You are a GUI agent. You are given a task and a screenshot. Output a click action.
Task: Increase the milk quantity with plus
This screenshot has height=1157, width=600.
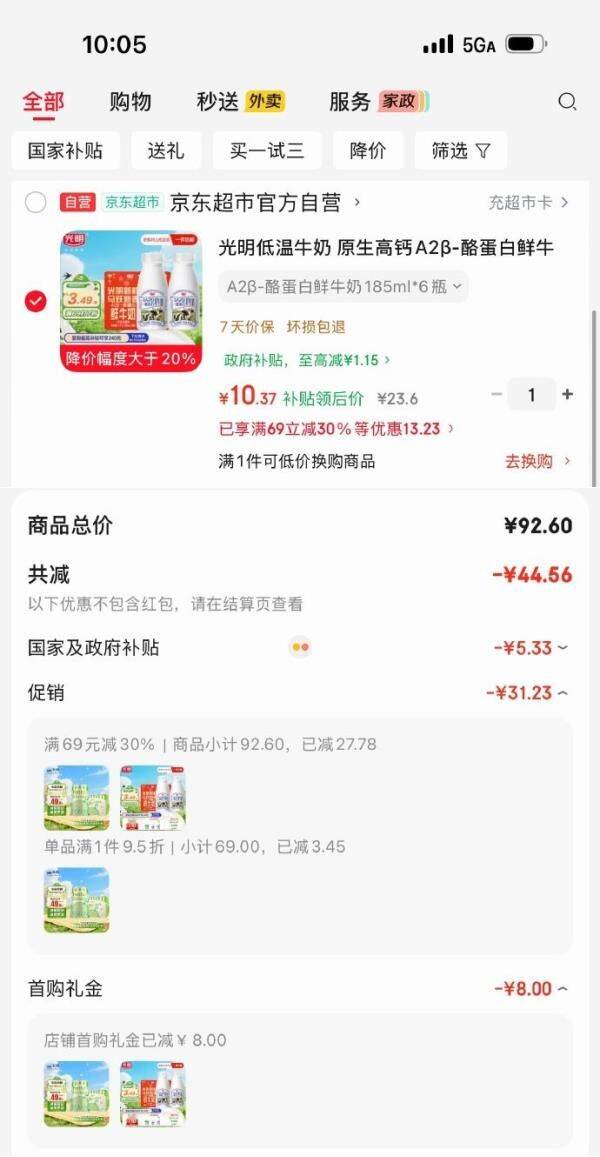(567, 395)
